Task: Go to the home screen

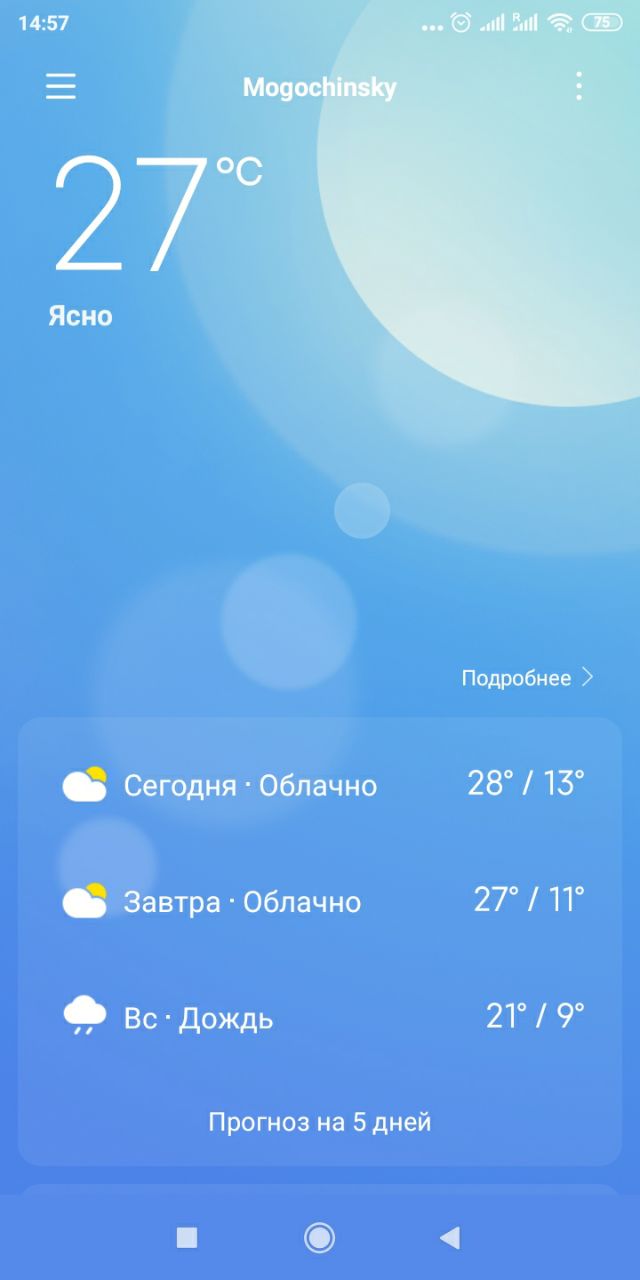Action: [319, 1238]
